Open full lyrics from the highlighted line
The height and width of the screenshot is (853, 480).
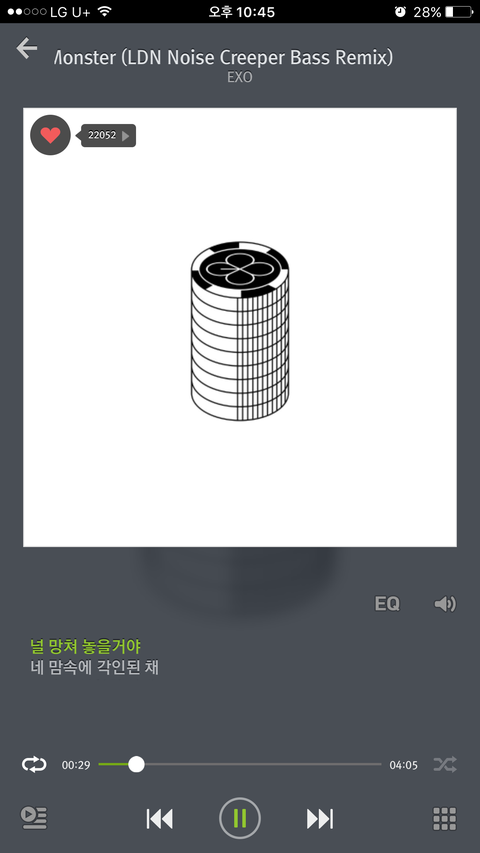point(85,647)
